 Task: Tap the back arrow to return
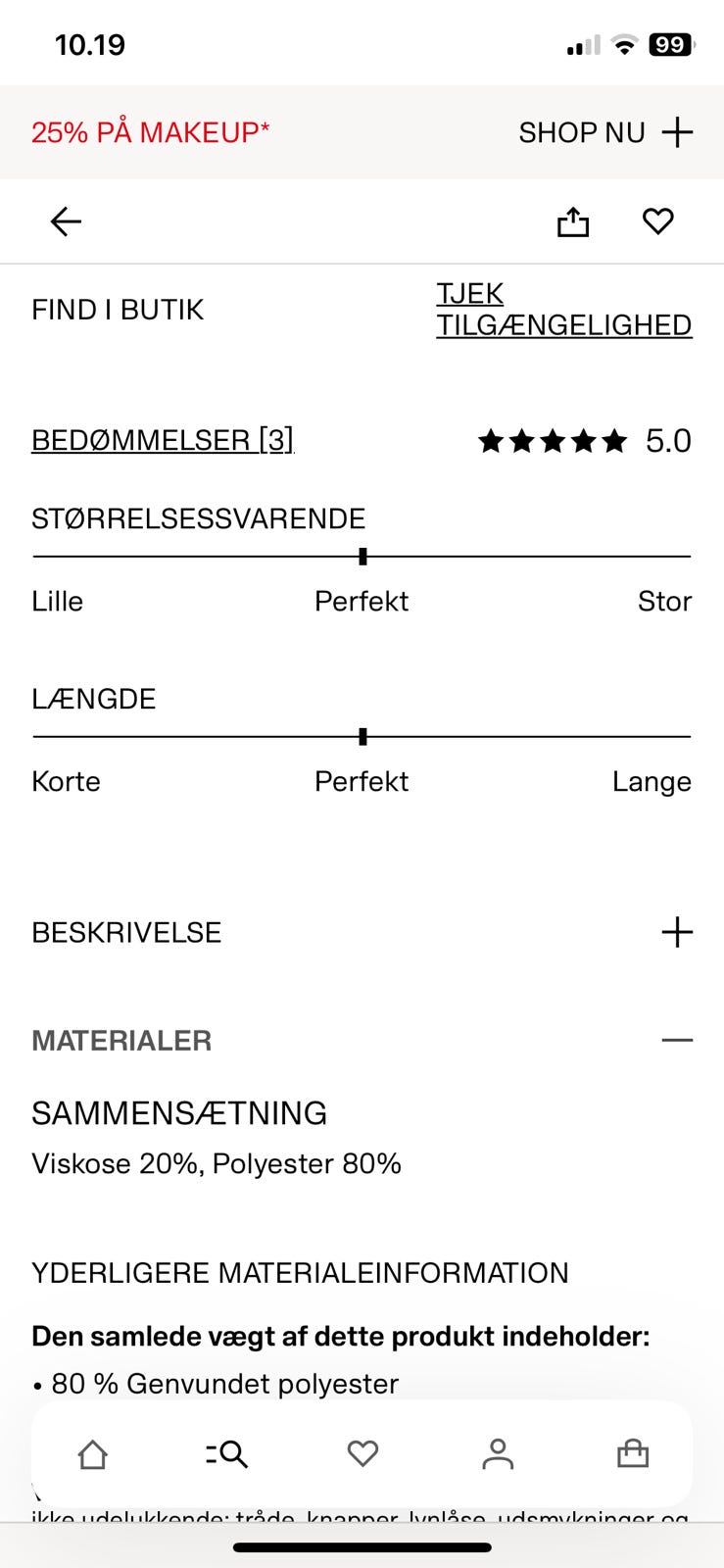click(65, 220)
